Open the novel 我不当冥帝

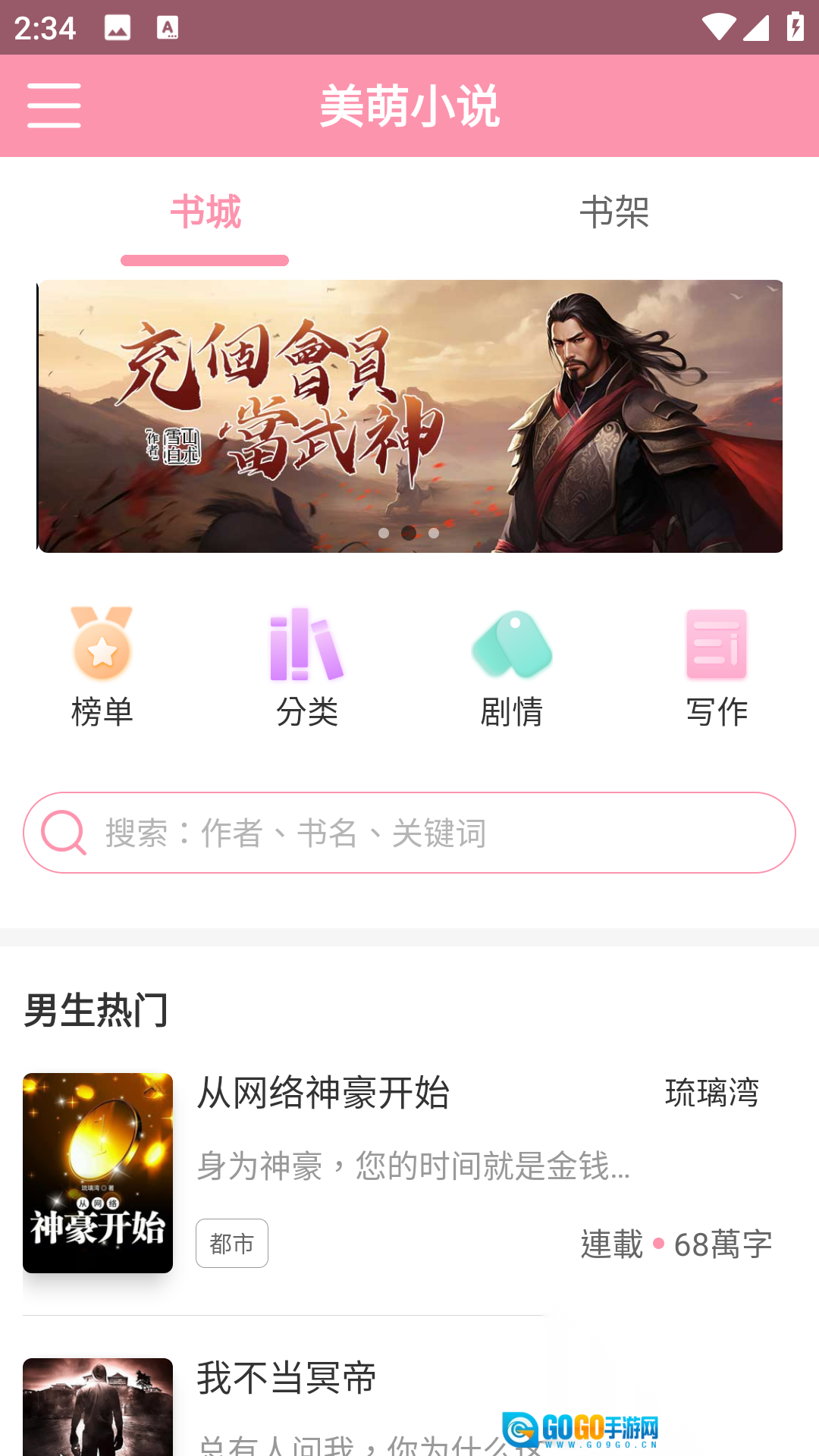tap(287, 1379)
